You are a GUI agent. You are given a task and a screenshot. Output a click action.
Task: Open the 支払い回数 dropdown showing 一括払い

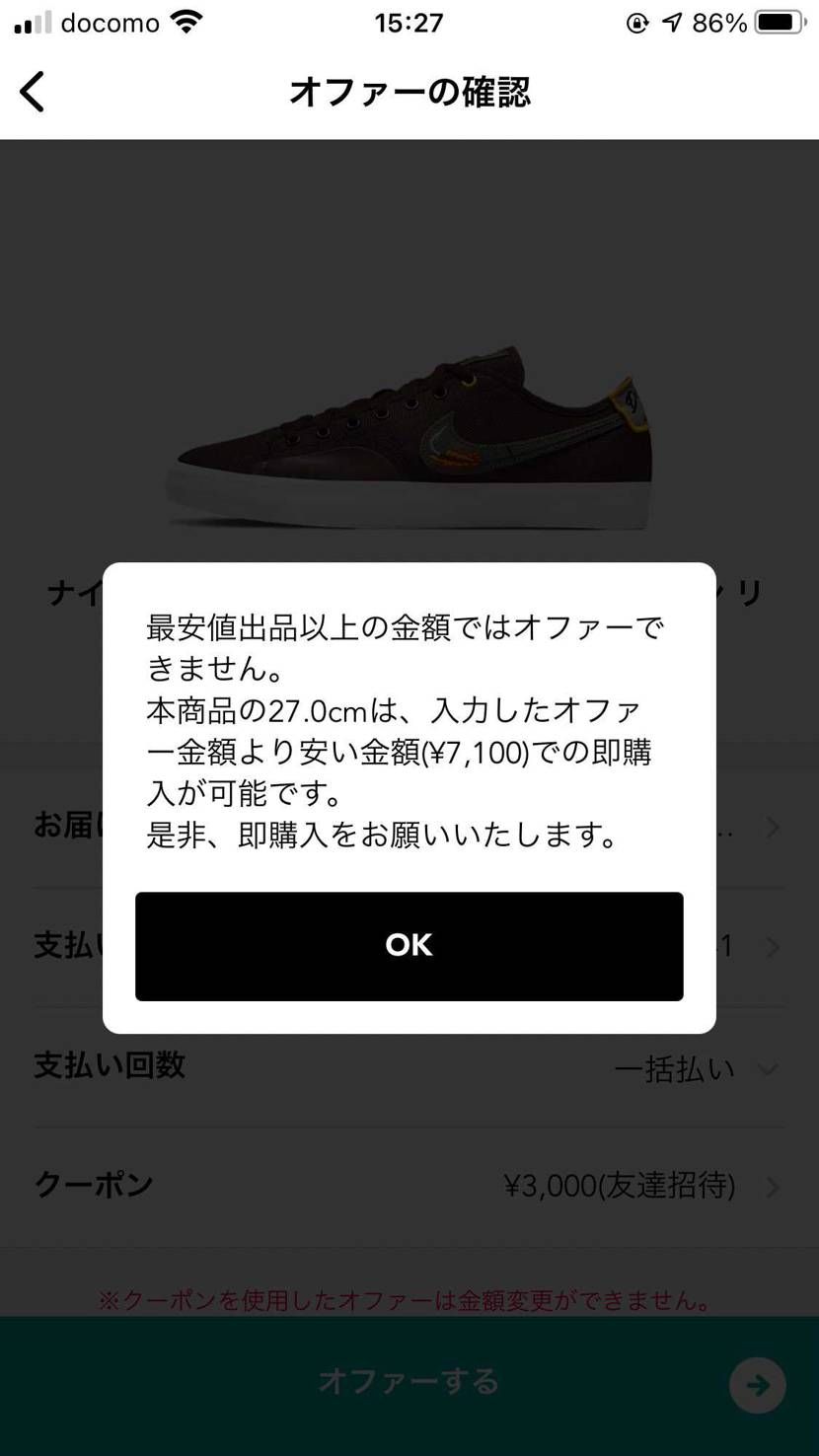coord(409,1067)
